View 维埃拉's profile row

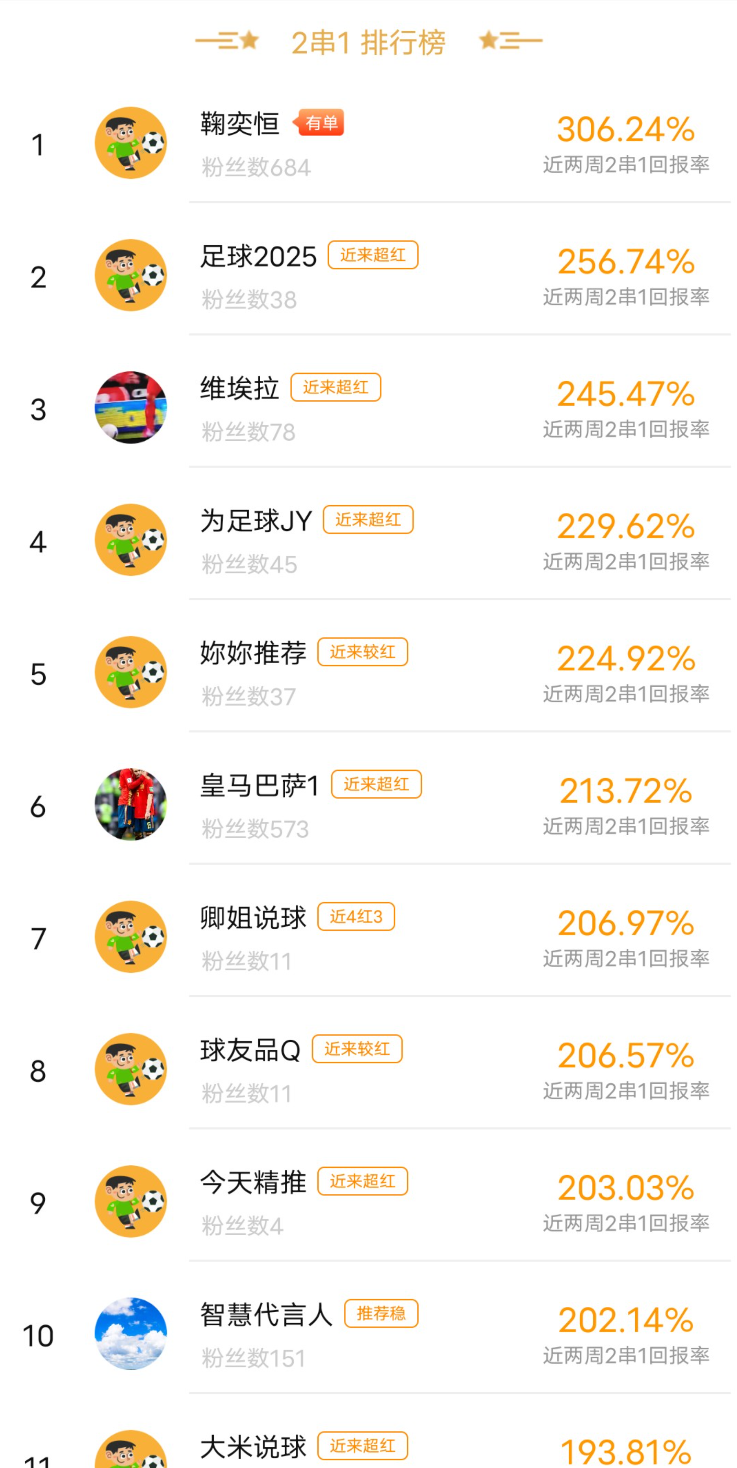click(x=368, y=408)
